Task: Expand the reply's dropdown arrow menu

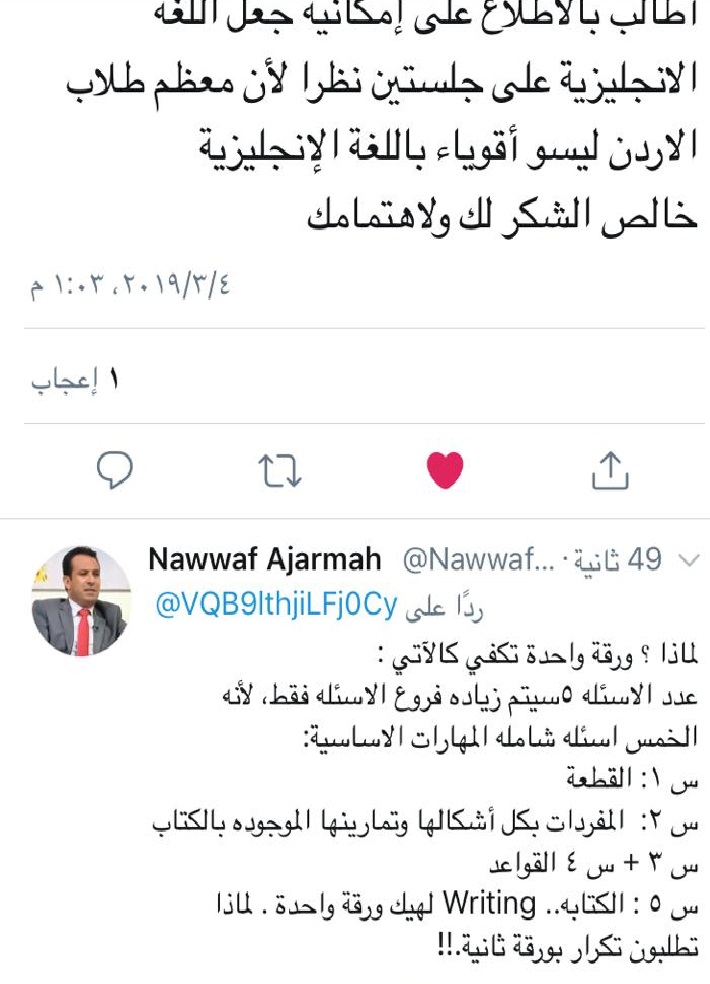Action: tap(689, 562)
